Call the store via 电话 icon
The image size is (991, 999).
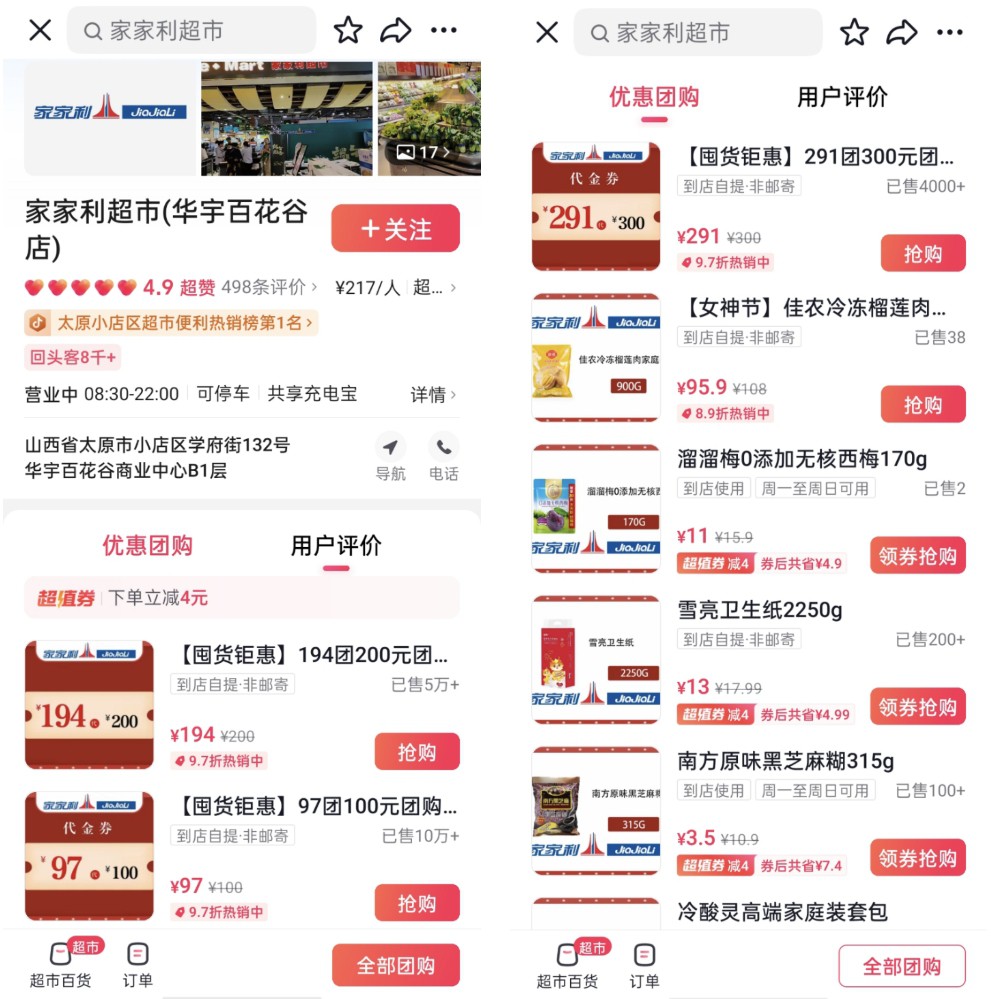(x=443, y=457)
